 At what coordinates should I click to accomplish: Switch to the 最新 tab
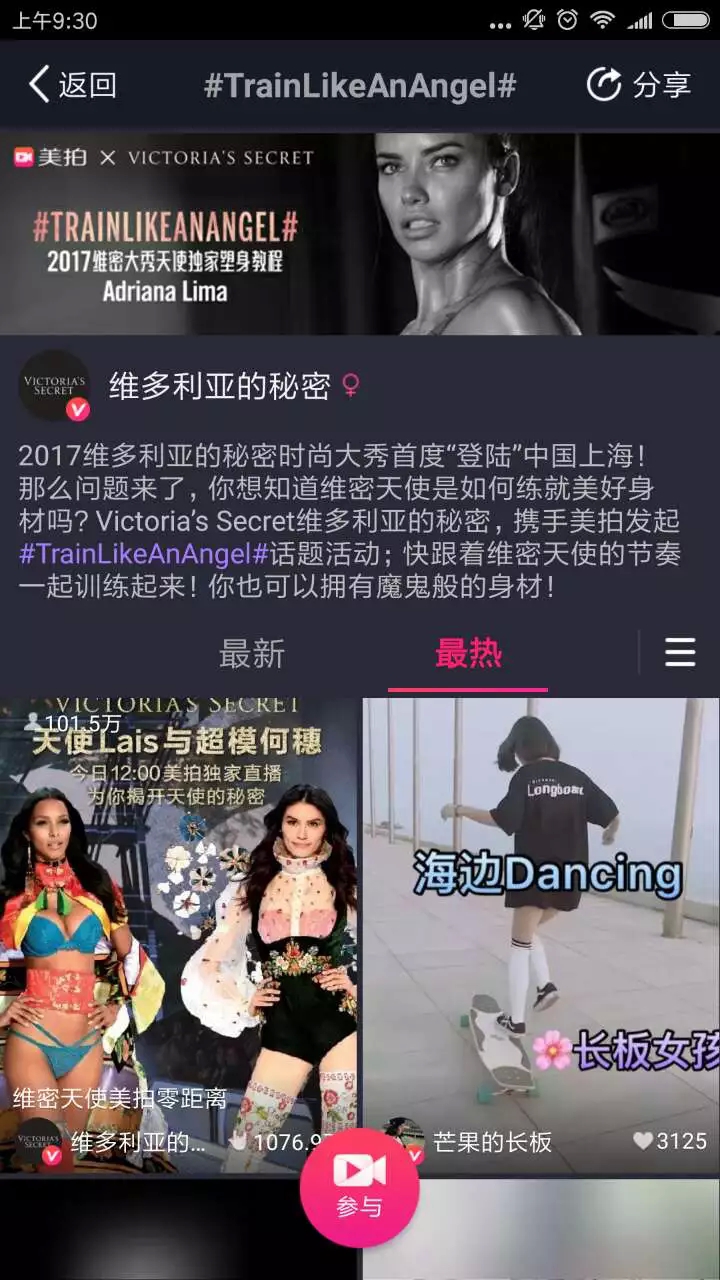pyautogui.click(x=252, y=654)
